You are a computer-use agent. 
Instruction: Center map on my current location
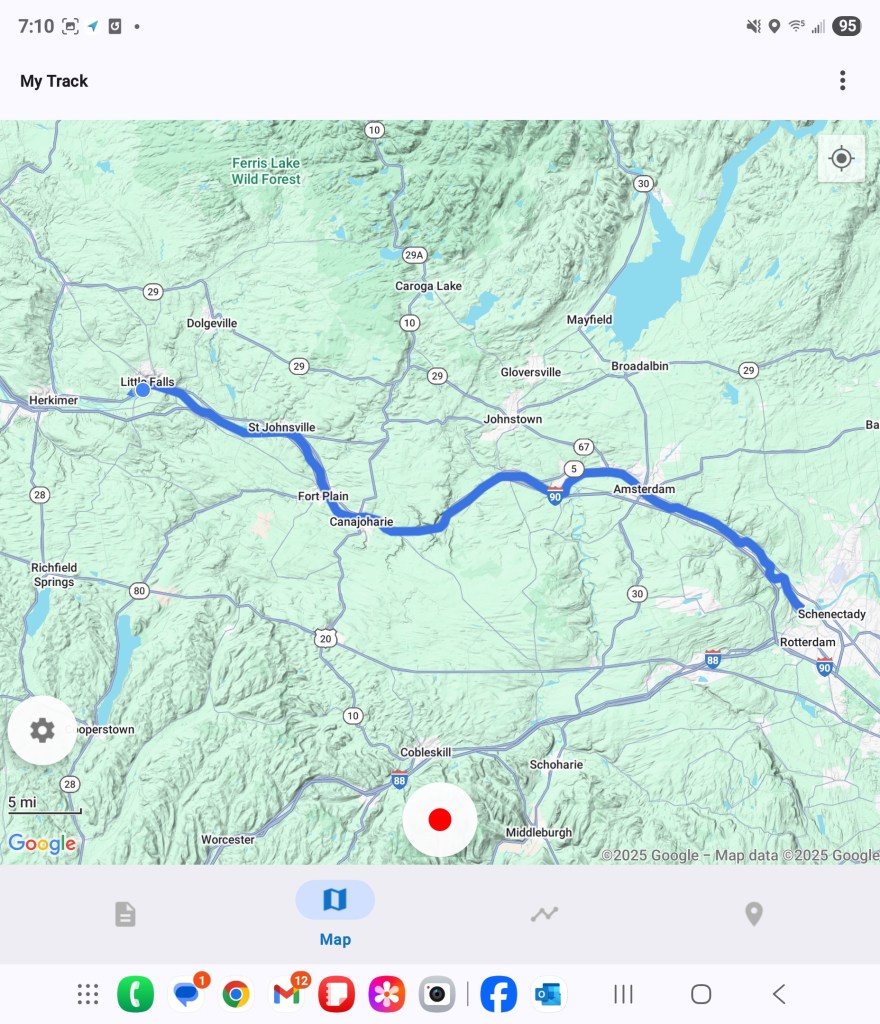tap(841, 159)
